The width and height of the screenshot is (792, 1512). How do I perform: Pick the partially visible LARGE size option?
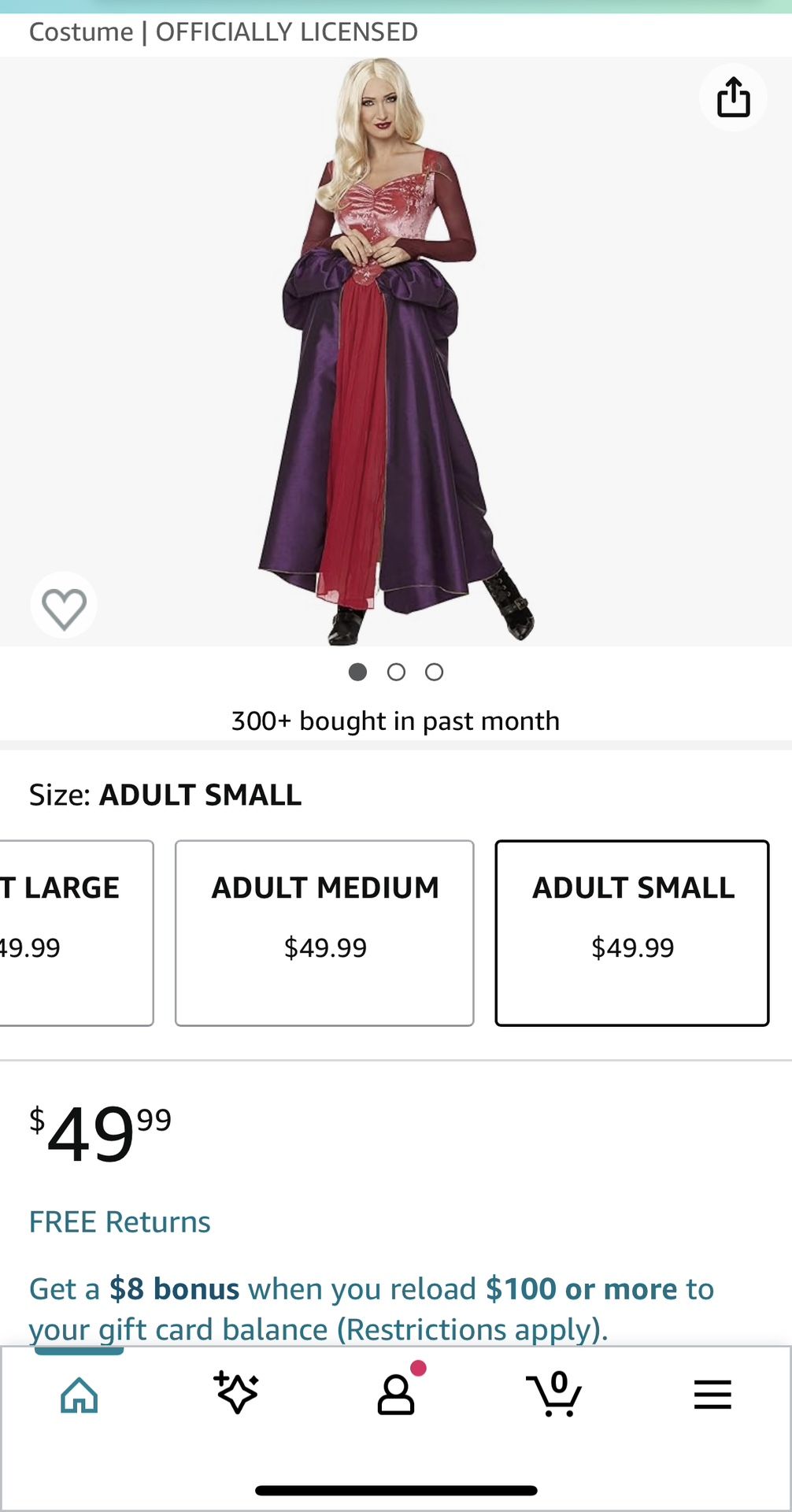tap(76, 933)
